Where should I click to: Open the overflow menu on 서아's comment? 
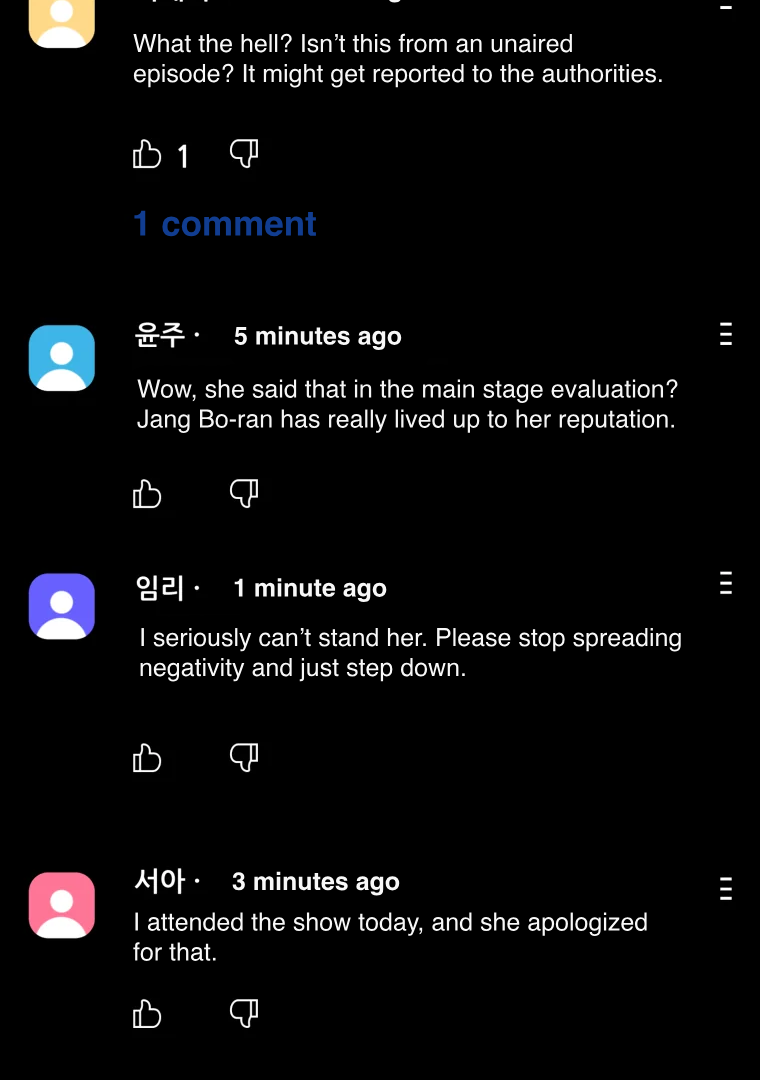pos(726,888)
